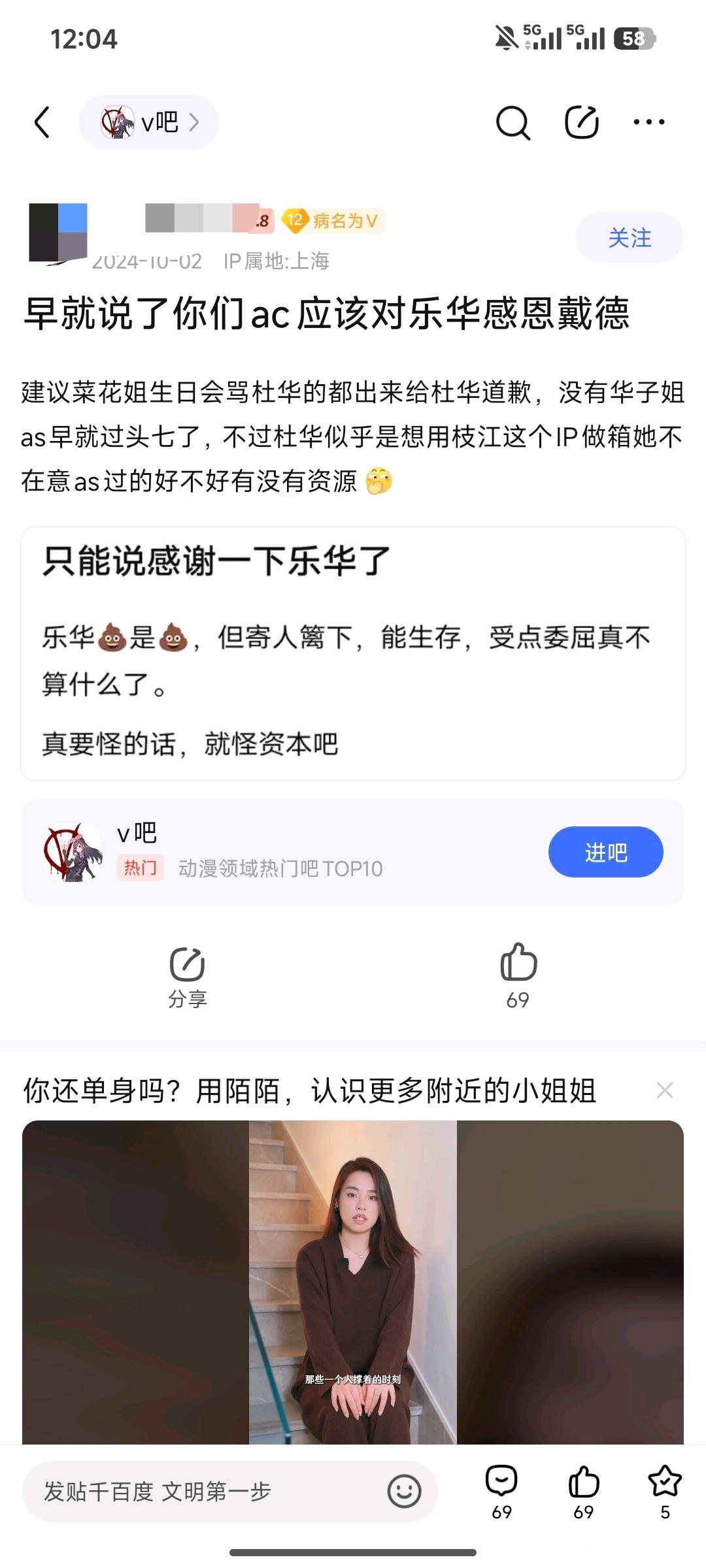Open the quoted post 只能说感谢一下乐华了
706x1568 pixels.
(353, 653)
